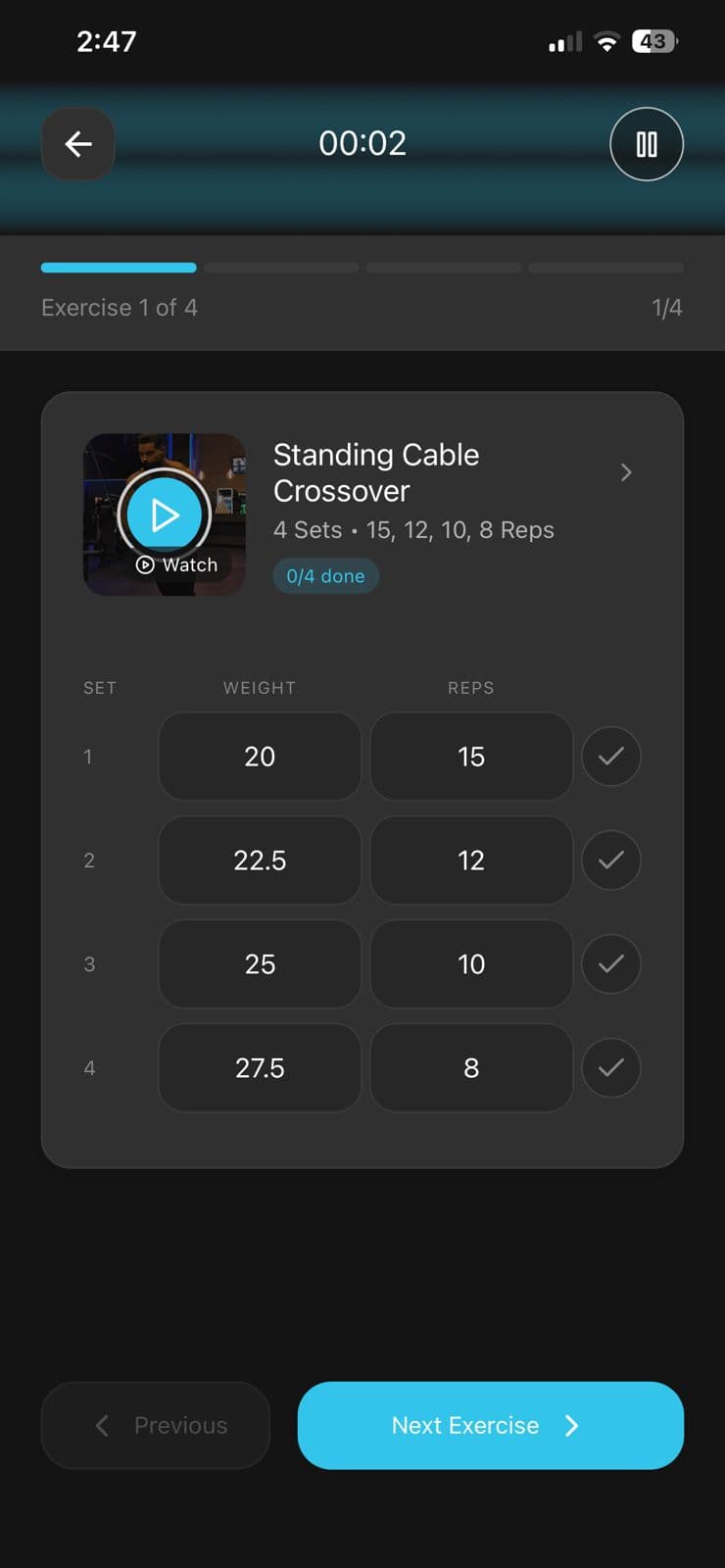
Task: Go to the Next Exercise
Action: coord(490,1425)
